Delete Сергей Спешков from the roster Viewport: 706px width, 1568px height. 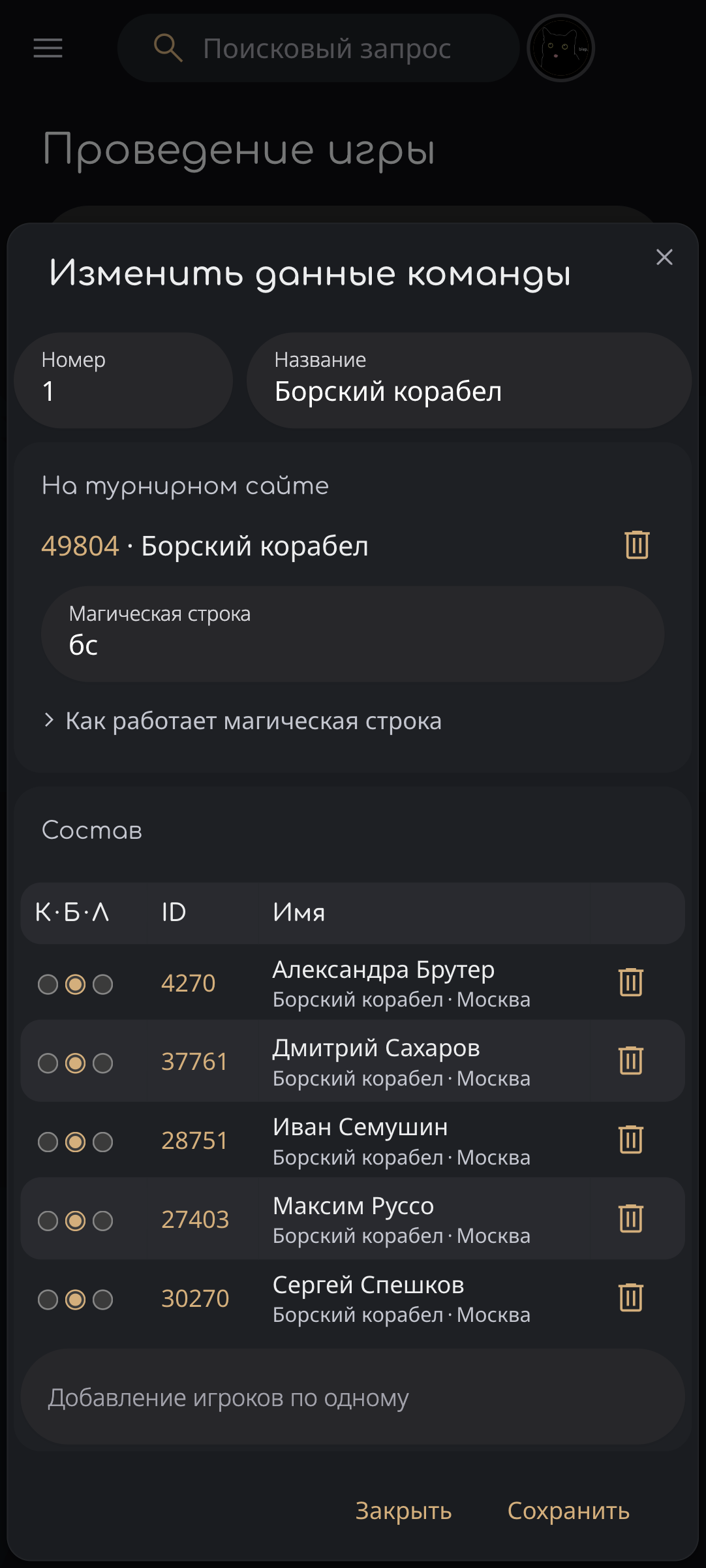pyautogui.click(x=631, y=1298)
